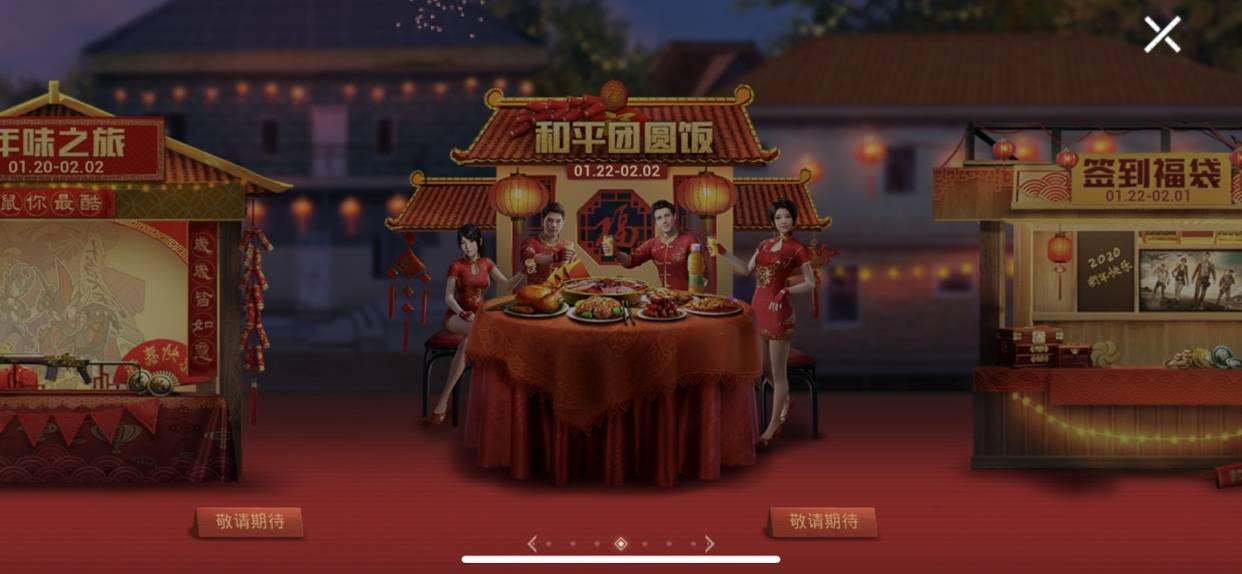The image size is (1242, 574).
Task: Go to previous event with left arrow
Action: coord(532,543)
